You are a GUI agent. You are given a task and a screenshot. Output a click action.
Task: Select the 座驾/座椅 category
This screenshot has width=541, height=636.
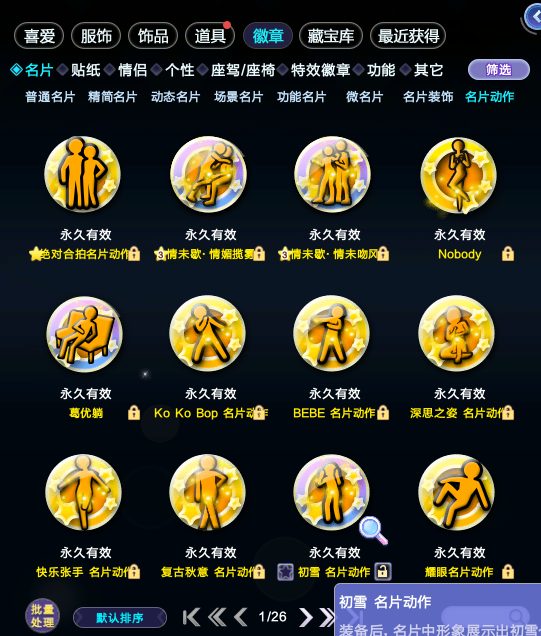pos(243,70)
